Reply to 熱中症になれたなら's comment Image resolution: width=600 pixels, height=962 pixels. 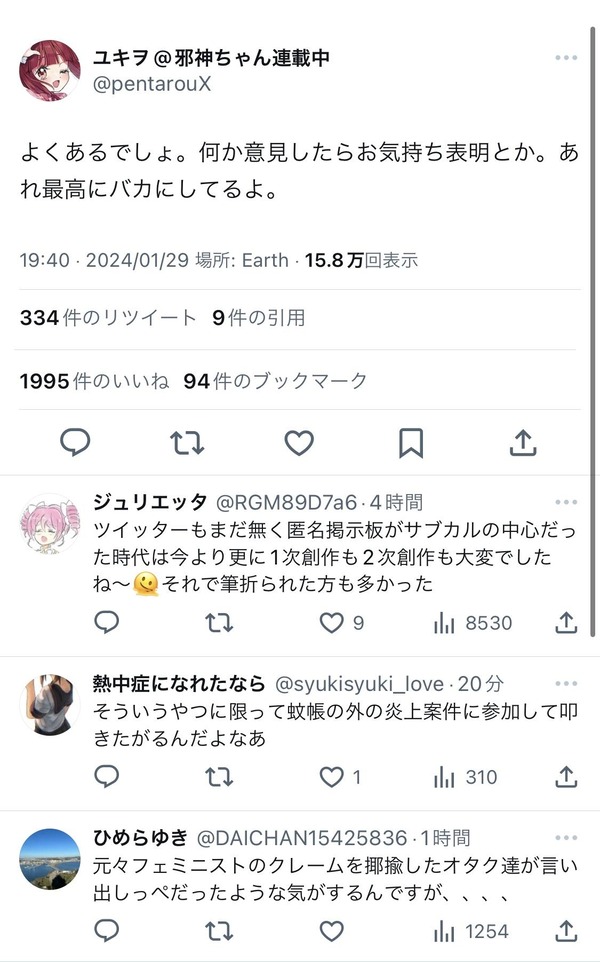coord(107,777)
